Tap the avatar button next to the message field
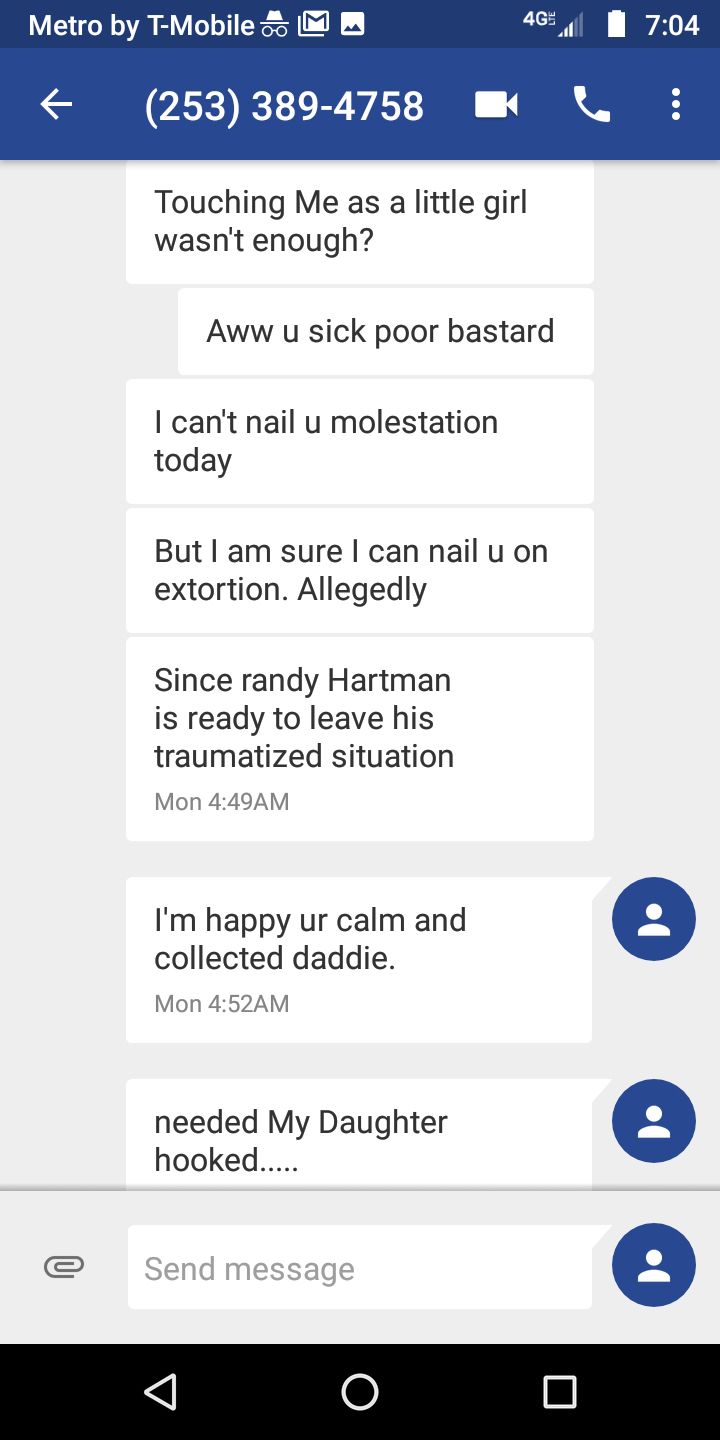 [654, 1266]
